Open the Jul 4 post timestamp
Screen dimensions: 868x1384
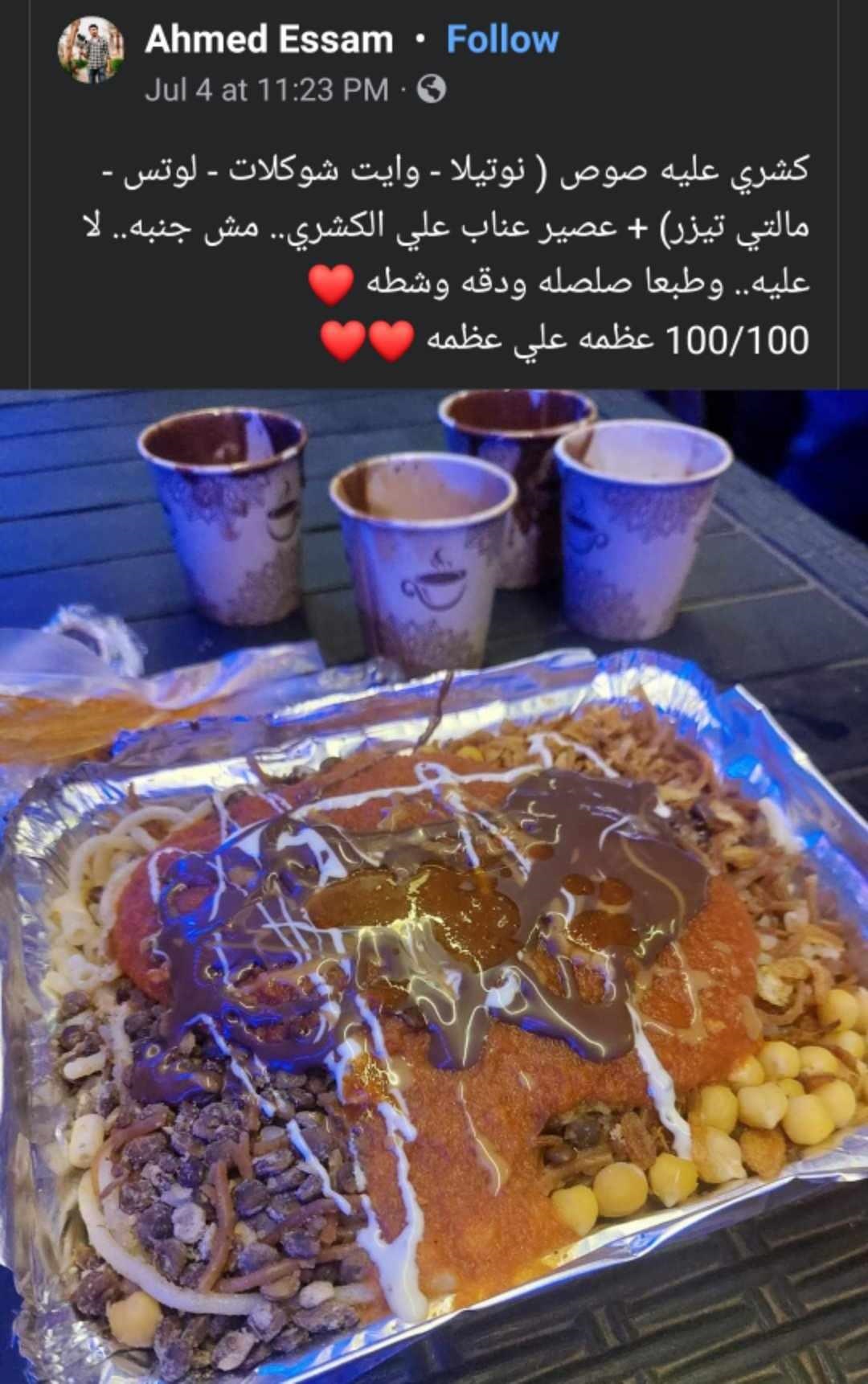(x=266, y=90)
